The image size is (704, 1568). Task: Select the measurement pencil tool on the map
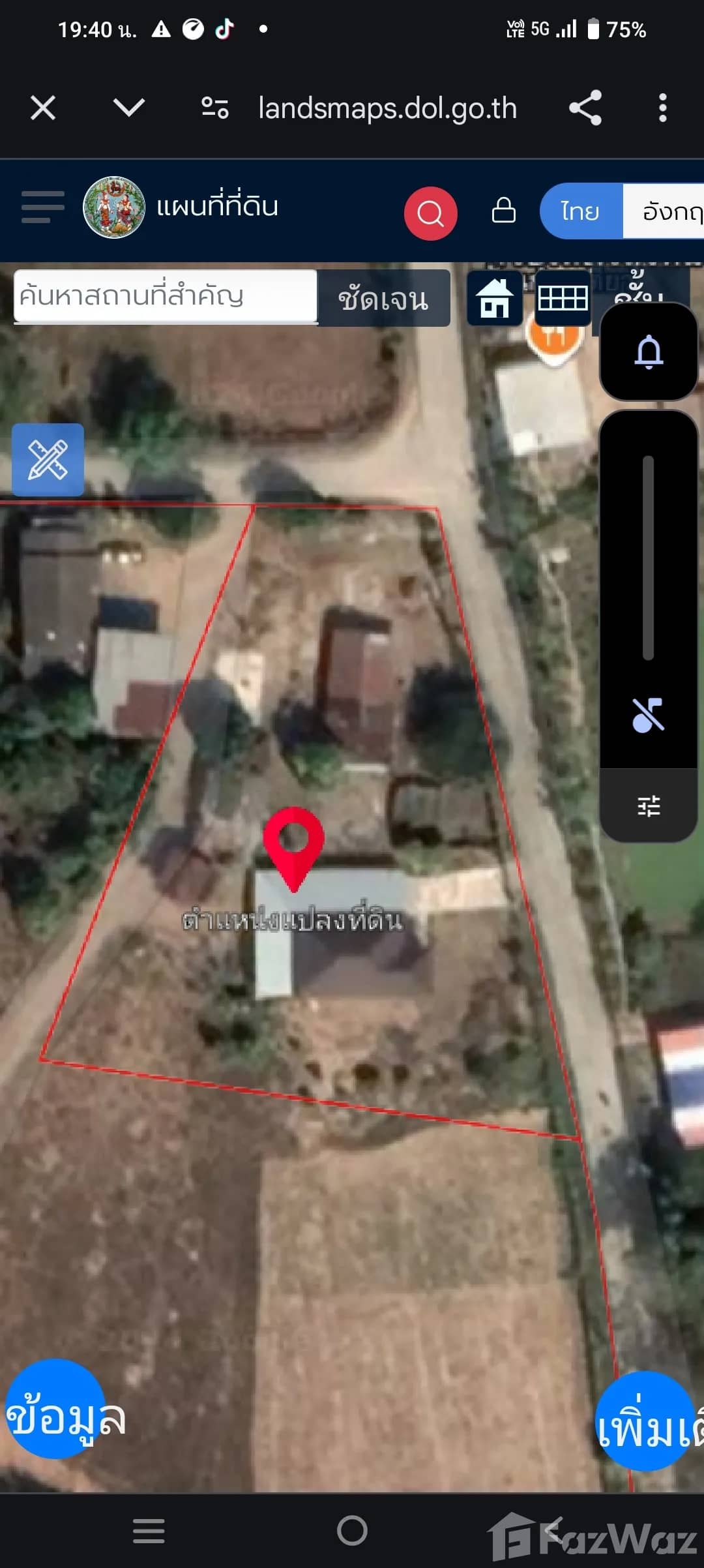tap(47, 459)
